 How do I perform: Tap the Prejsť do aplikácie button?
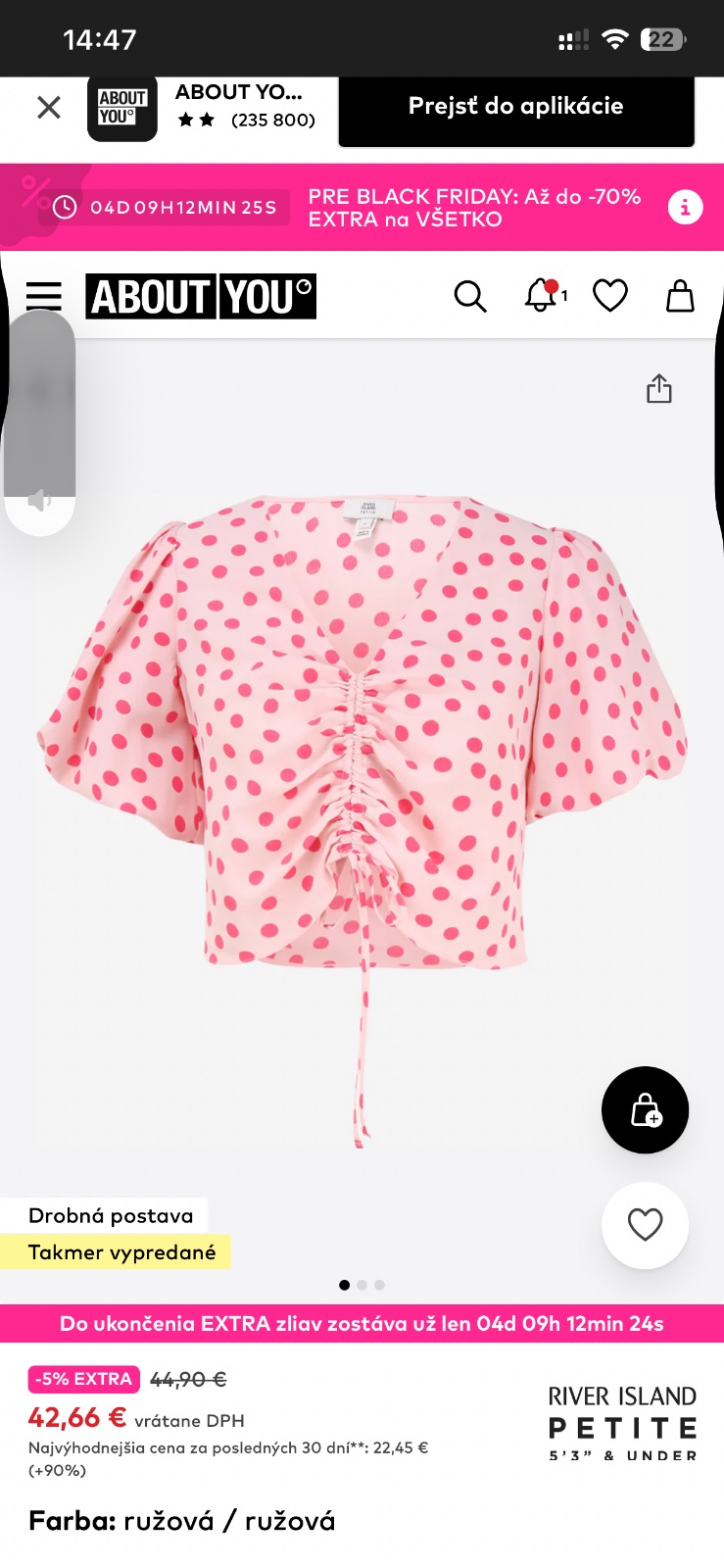pos(515,107)
